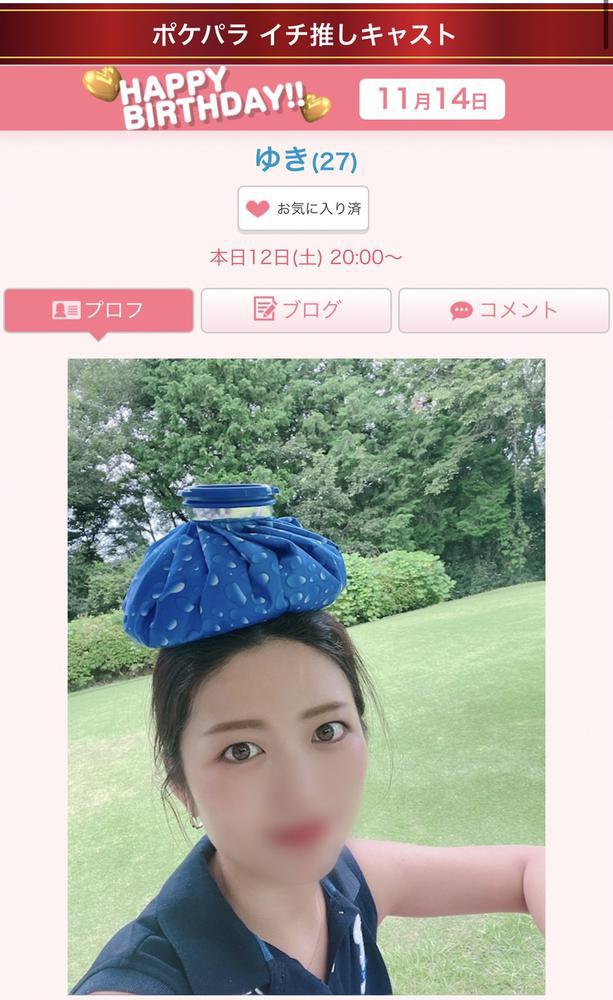This screenshot has width=613, height=1000.
Task: Tap the お気に入り済 favorite button
Action: pos(303,209)
